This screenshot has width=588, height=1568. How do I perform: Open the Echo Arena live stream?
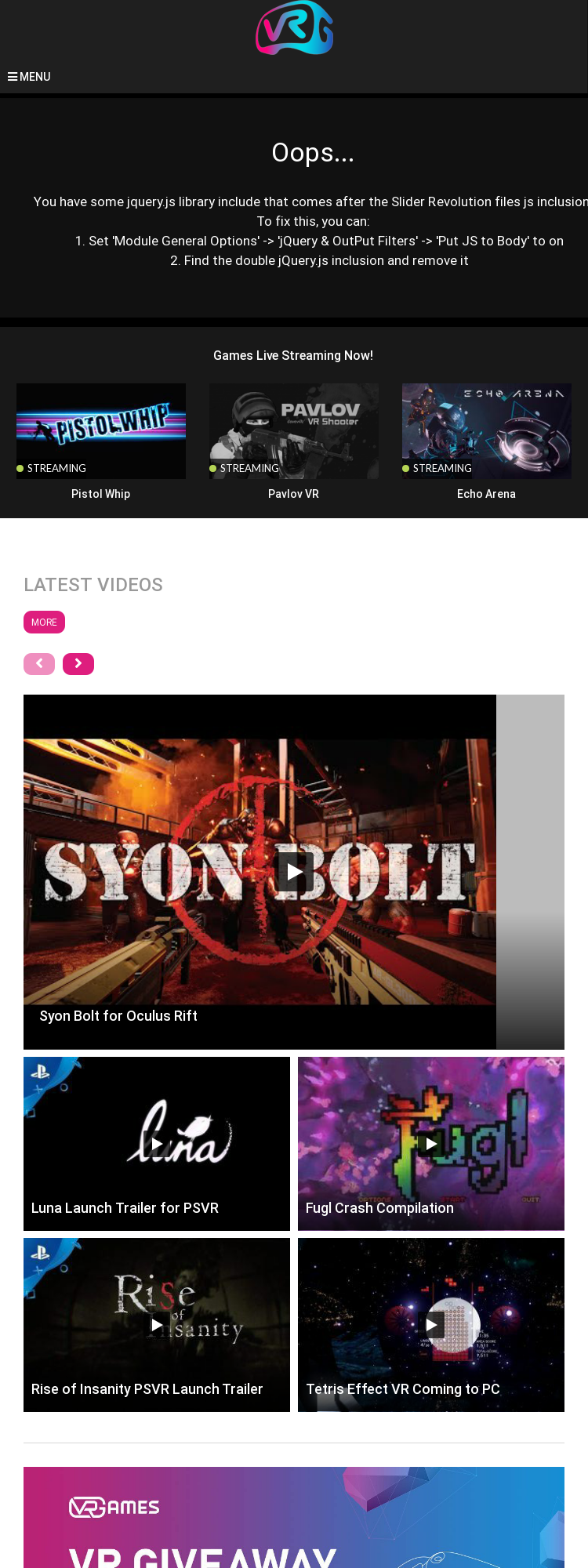tap(486, 431)
